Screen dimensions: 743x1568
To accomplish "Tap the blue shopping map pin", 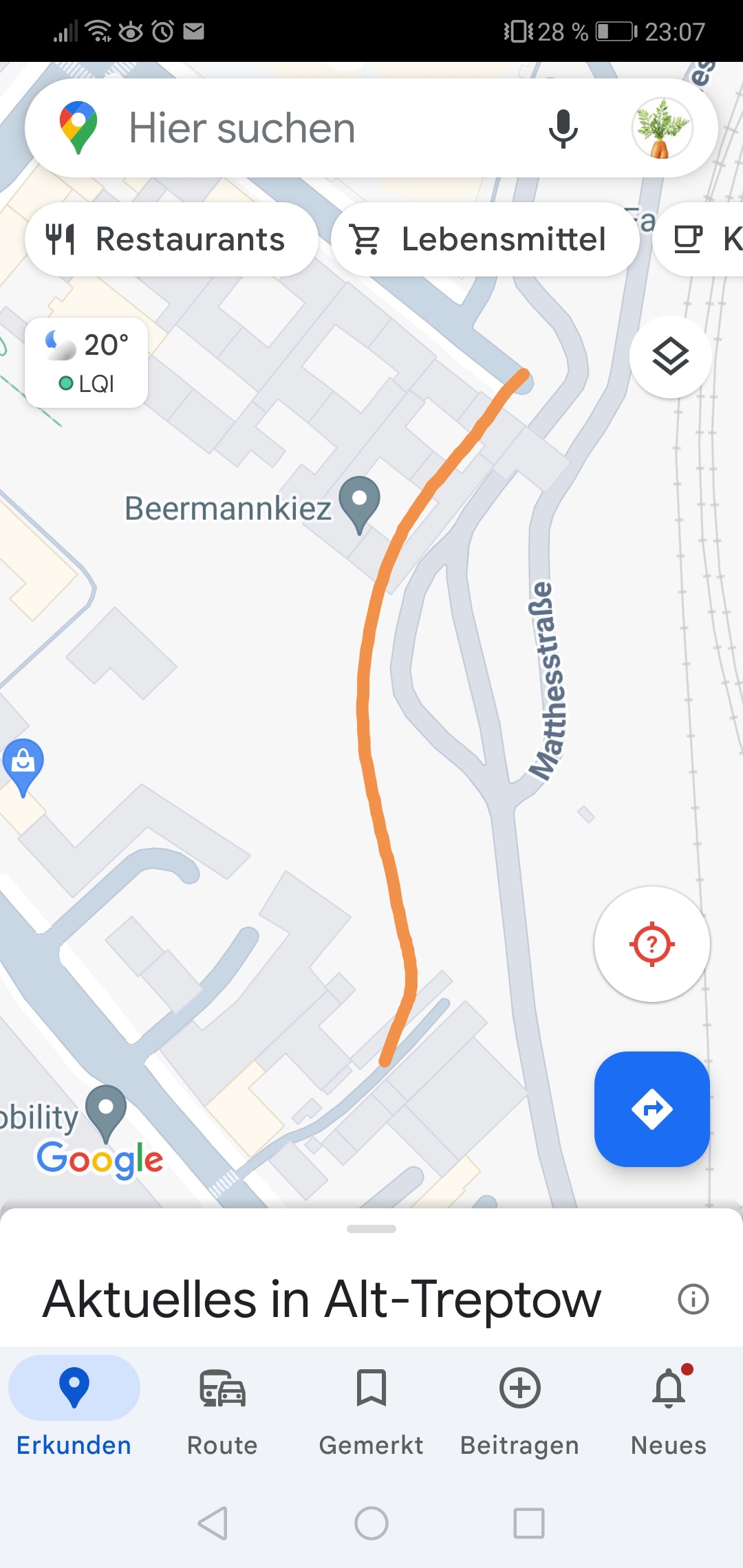I will 23,763.
